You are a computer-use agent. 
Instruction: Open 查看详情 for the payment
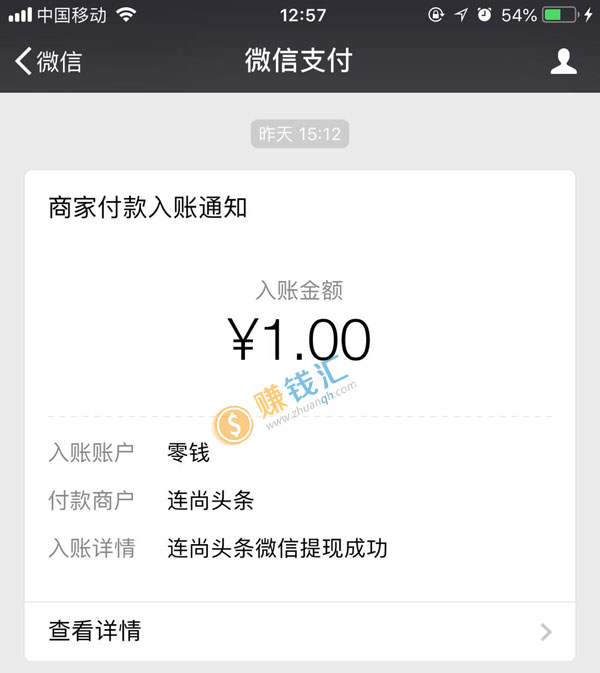click(x=299, y=631)
